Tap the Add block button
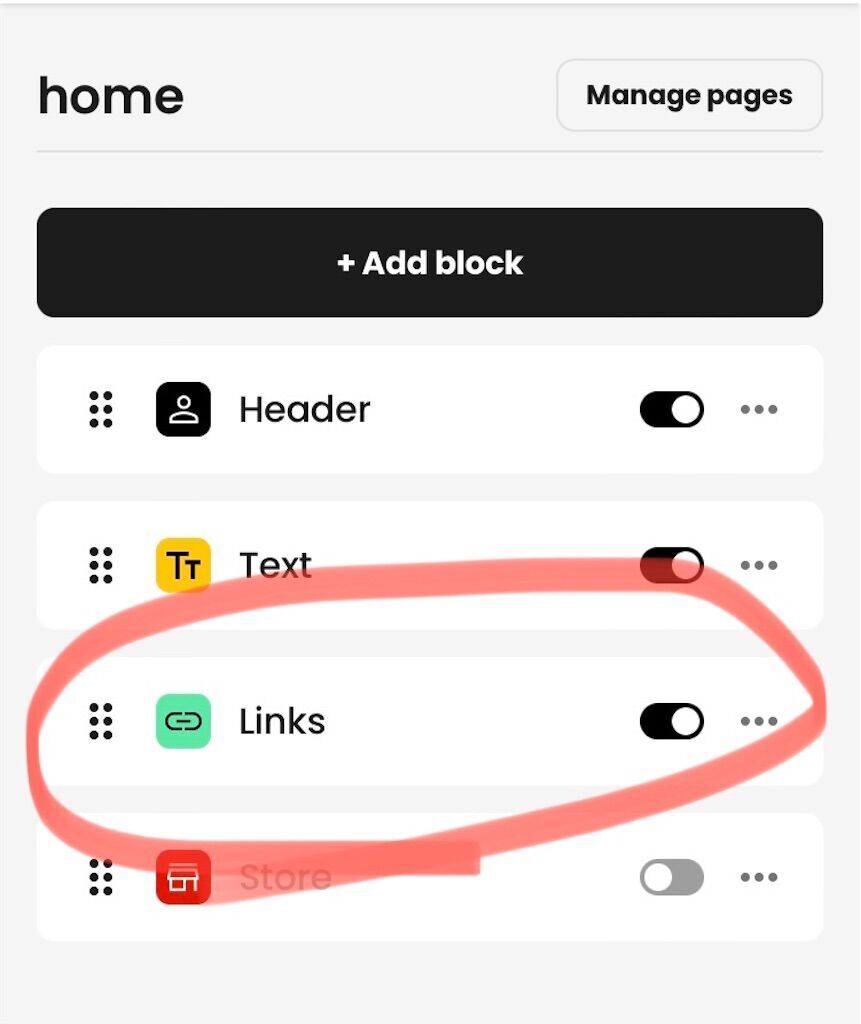The height and width of the screenshot is (1024, 861). click(430, 263)
